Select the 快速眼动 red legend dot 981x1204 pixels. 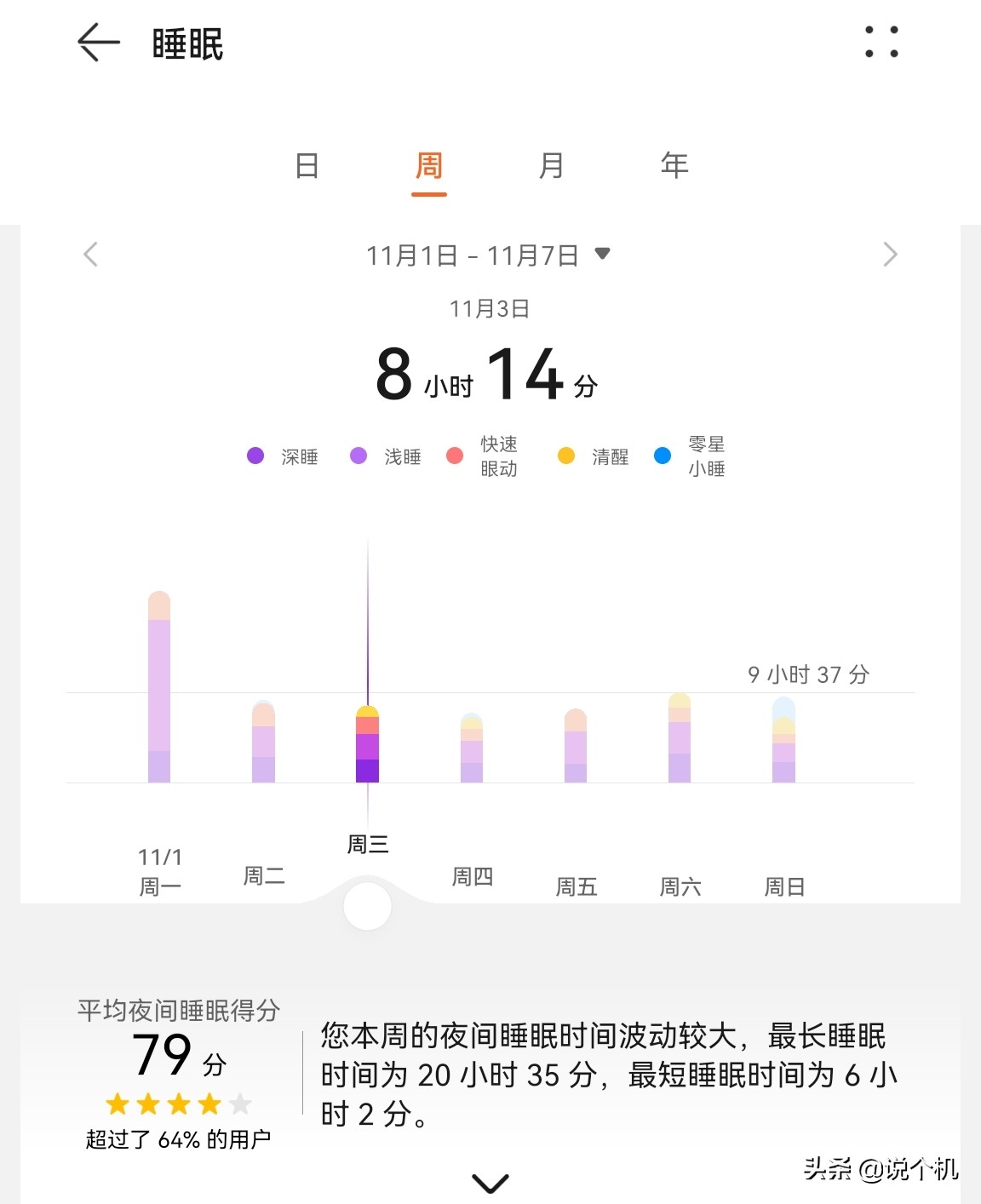[x=456, y=456]
